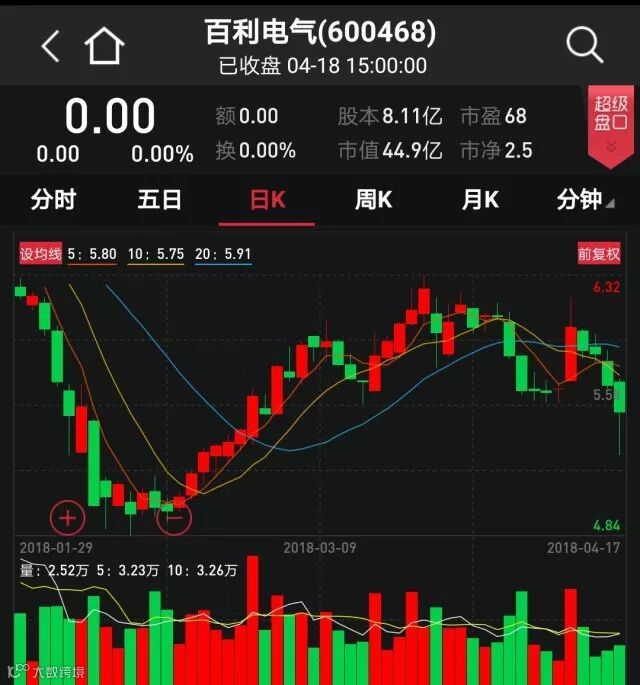Open 设均线 moving average settings
Viewport: 640px width, 685px height.
pyautogui.click(x=41, y=255)
